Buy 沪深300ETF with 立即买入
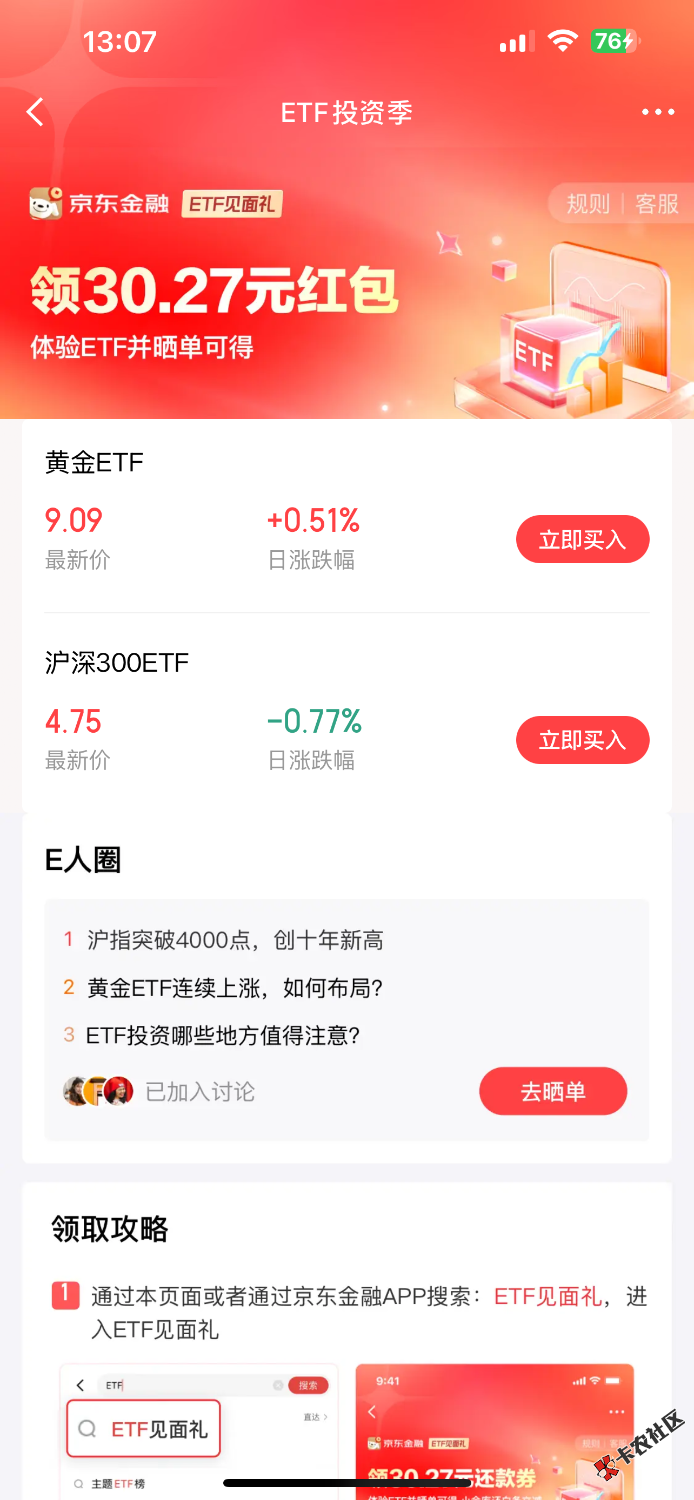The image size is (694, 1500). [x=582, y=740]
